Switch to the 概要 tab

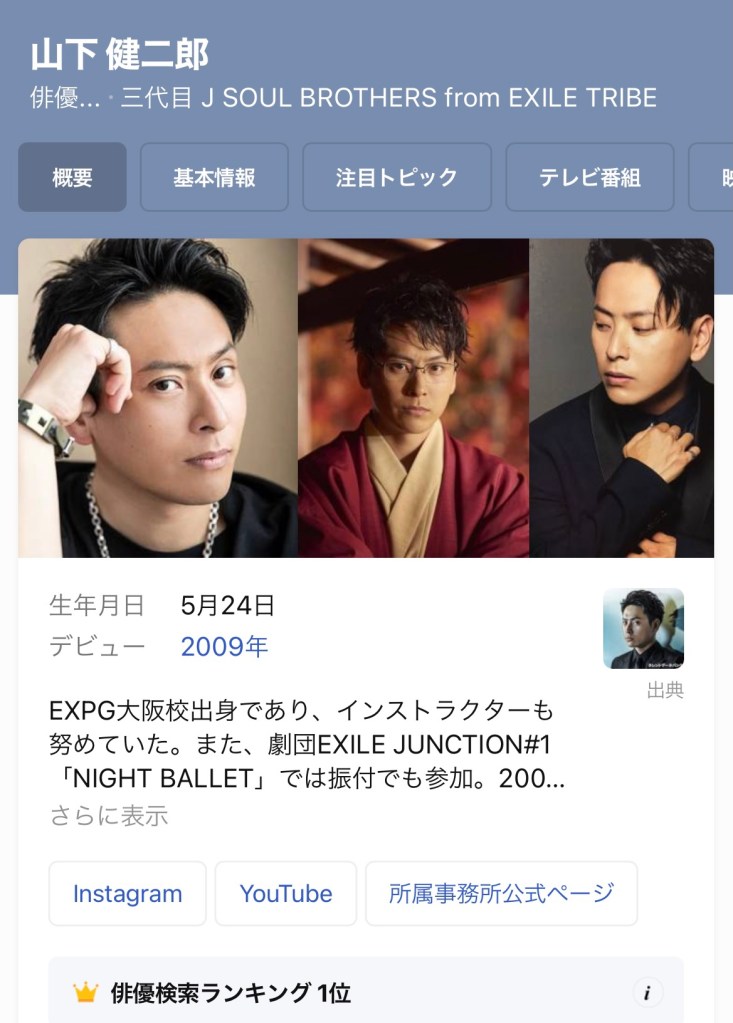click(x=72, y=177)
